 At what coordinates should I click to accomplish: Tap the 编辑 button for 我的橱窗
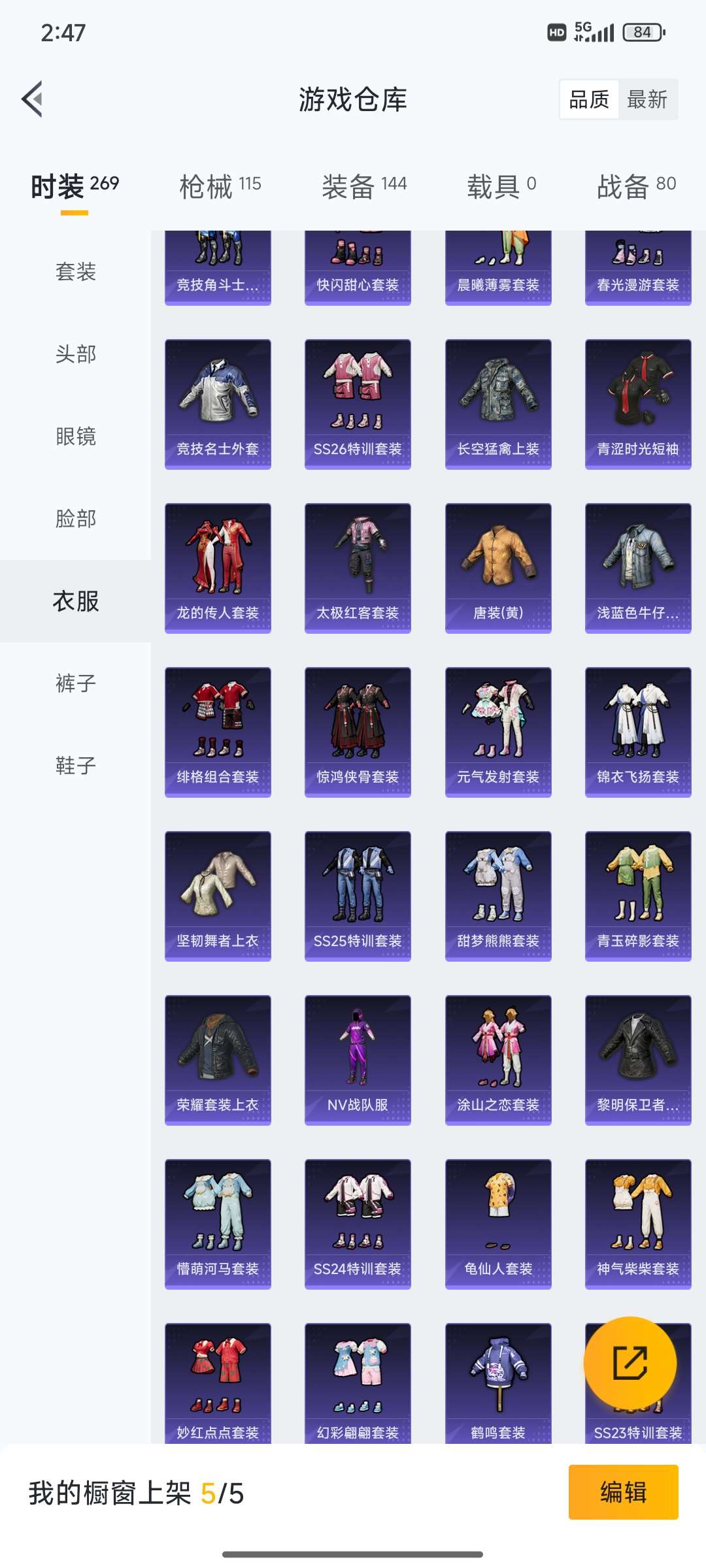(623, 1492)
